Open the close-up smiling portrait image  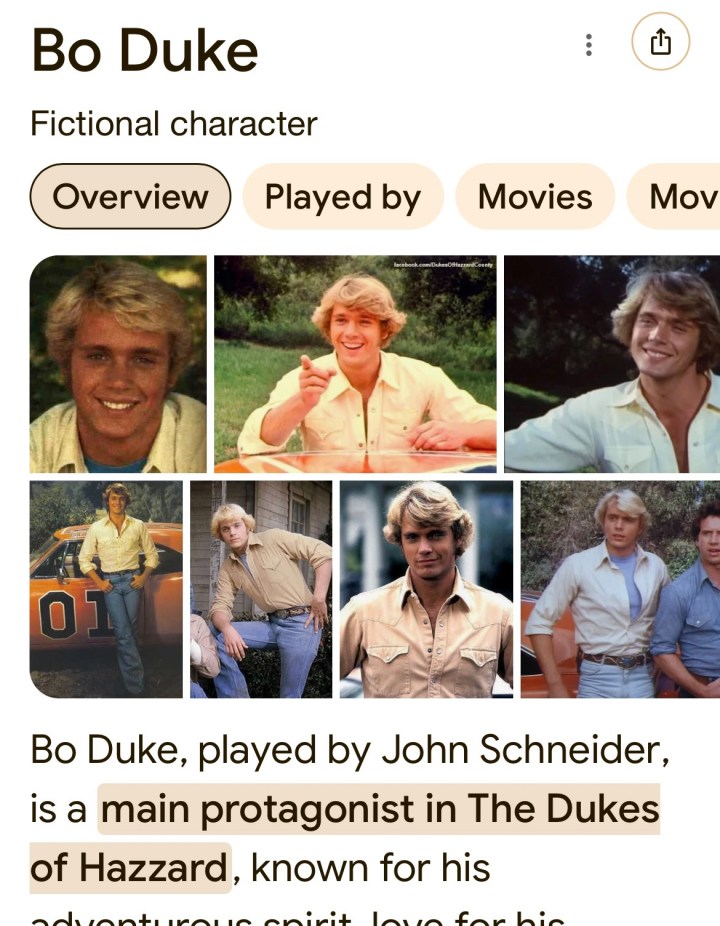point(118,364)
